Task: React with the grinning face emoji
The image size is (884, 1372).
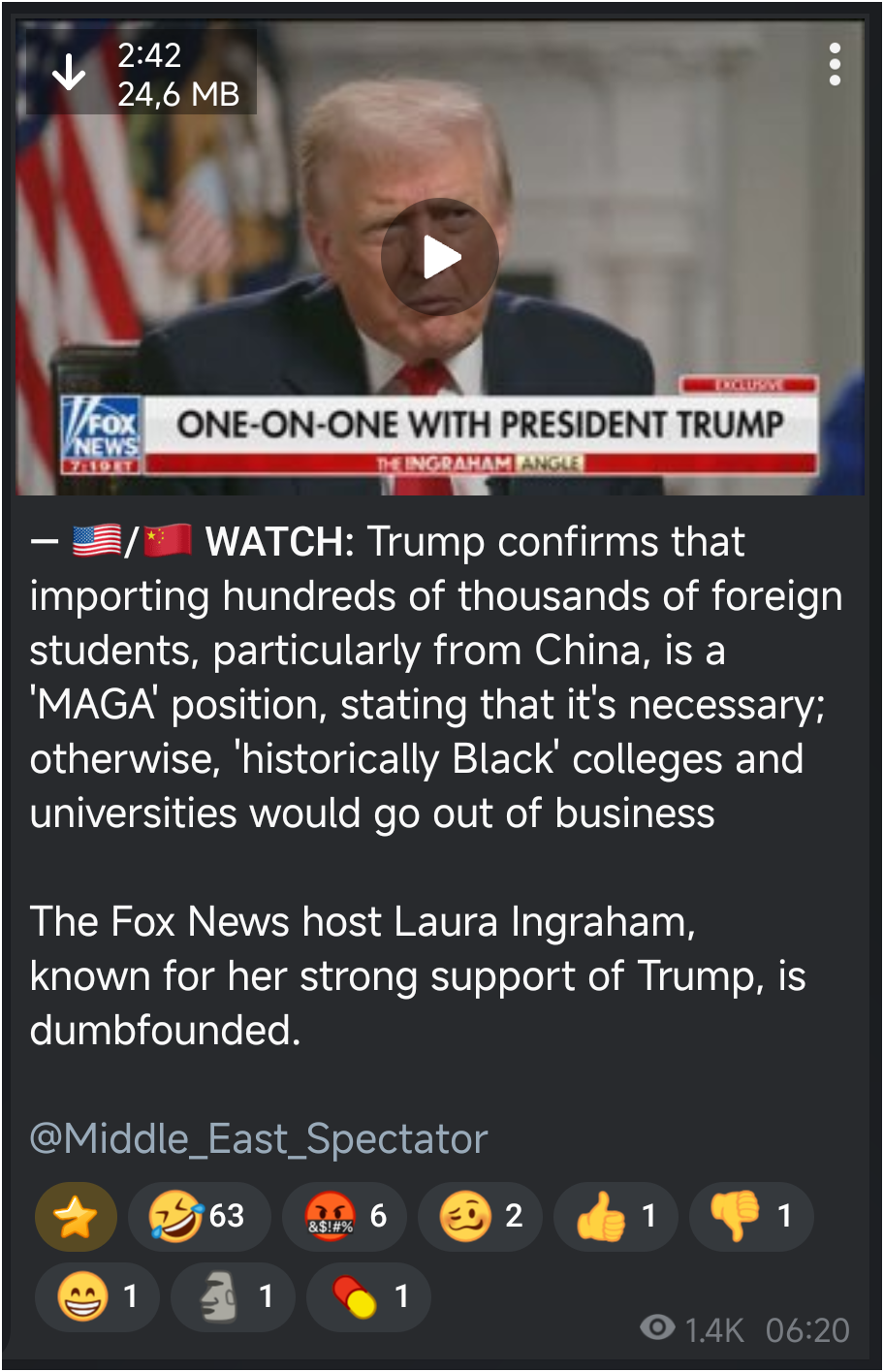Action: (97, 1296)
